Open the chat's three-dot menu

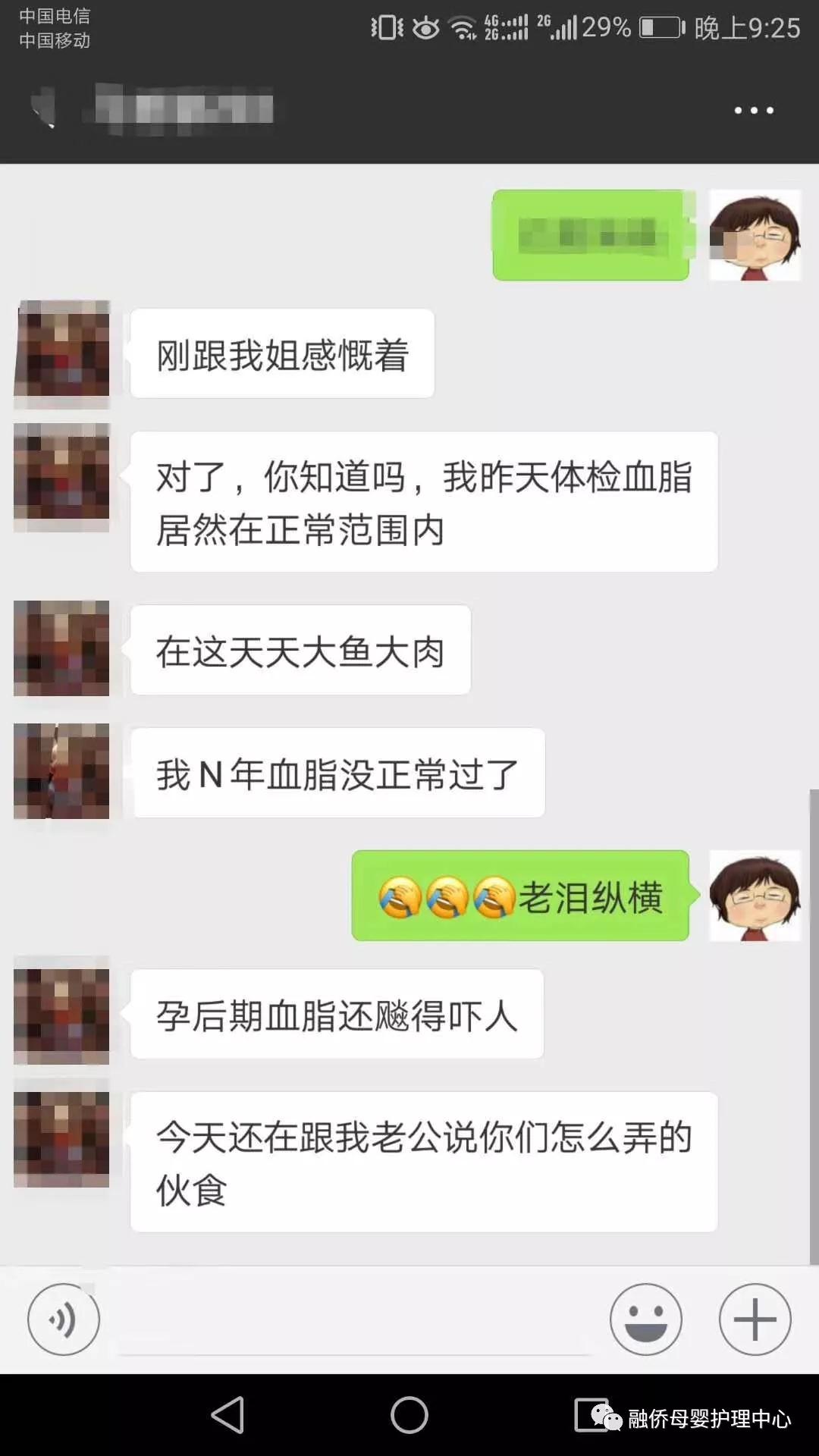tap(754, 111)
